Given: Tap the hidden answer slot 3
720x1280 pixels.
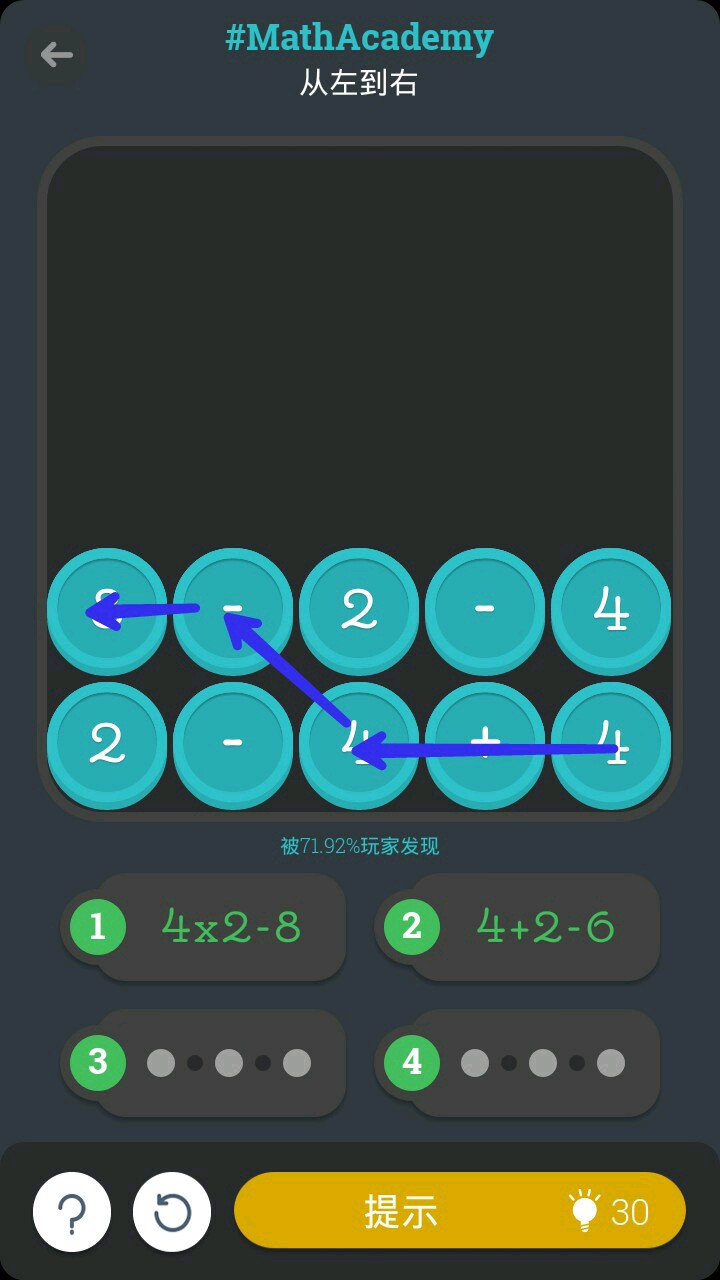Looking at the screenshot, I should click(218, 1062).
